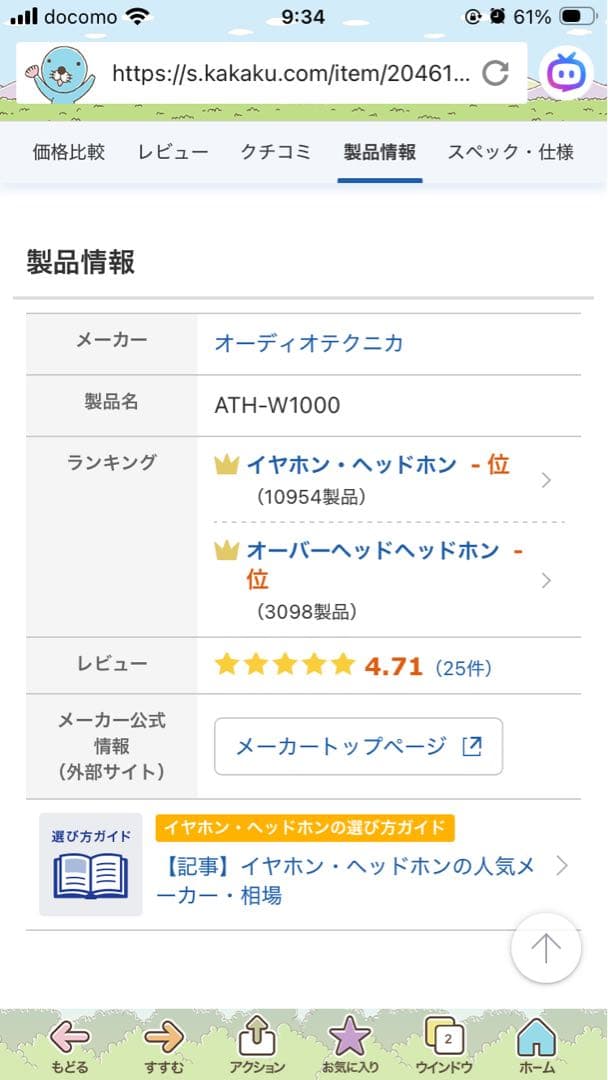
Task: Open the robot assistant icon
Action: (x=567, y=72)
